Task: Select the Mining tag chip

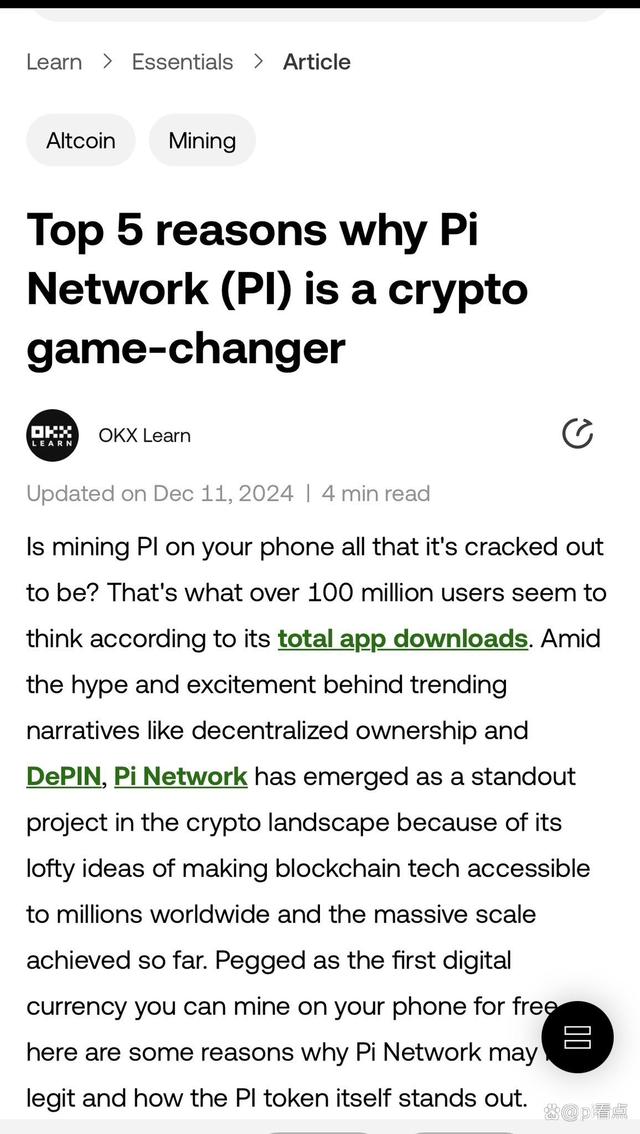Action: 202,140
